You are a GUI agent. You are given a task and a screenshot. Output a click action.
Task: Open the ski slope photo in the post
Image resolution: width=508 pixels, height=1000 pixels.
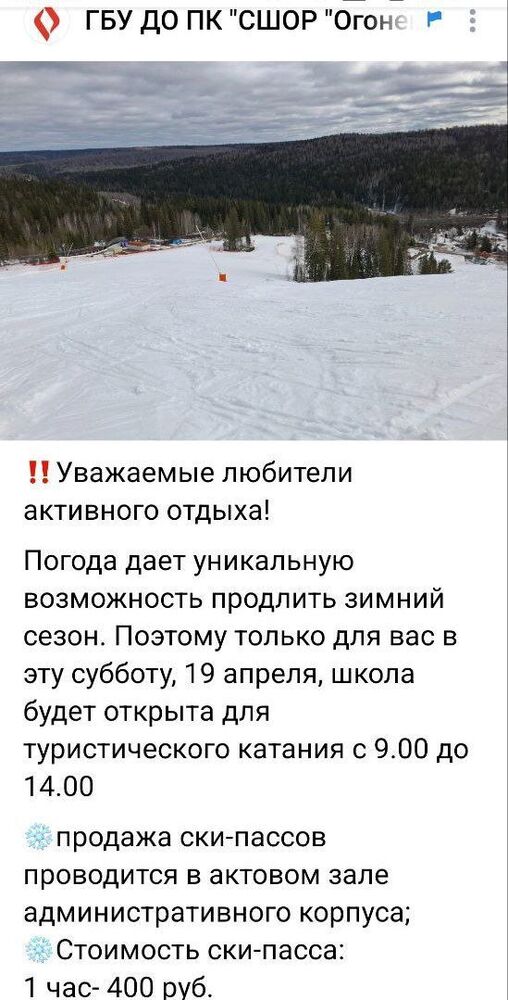pyautogui.click(x=254, y=251)
